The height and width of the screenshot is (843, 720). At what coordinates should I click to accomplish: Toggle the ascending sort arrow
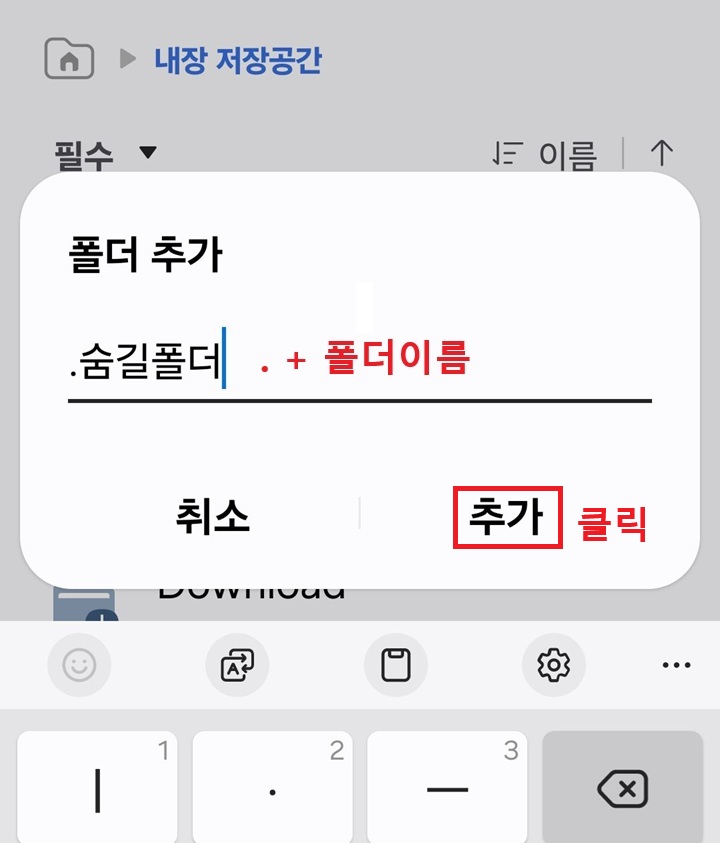[662, 150]
